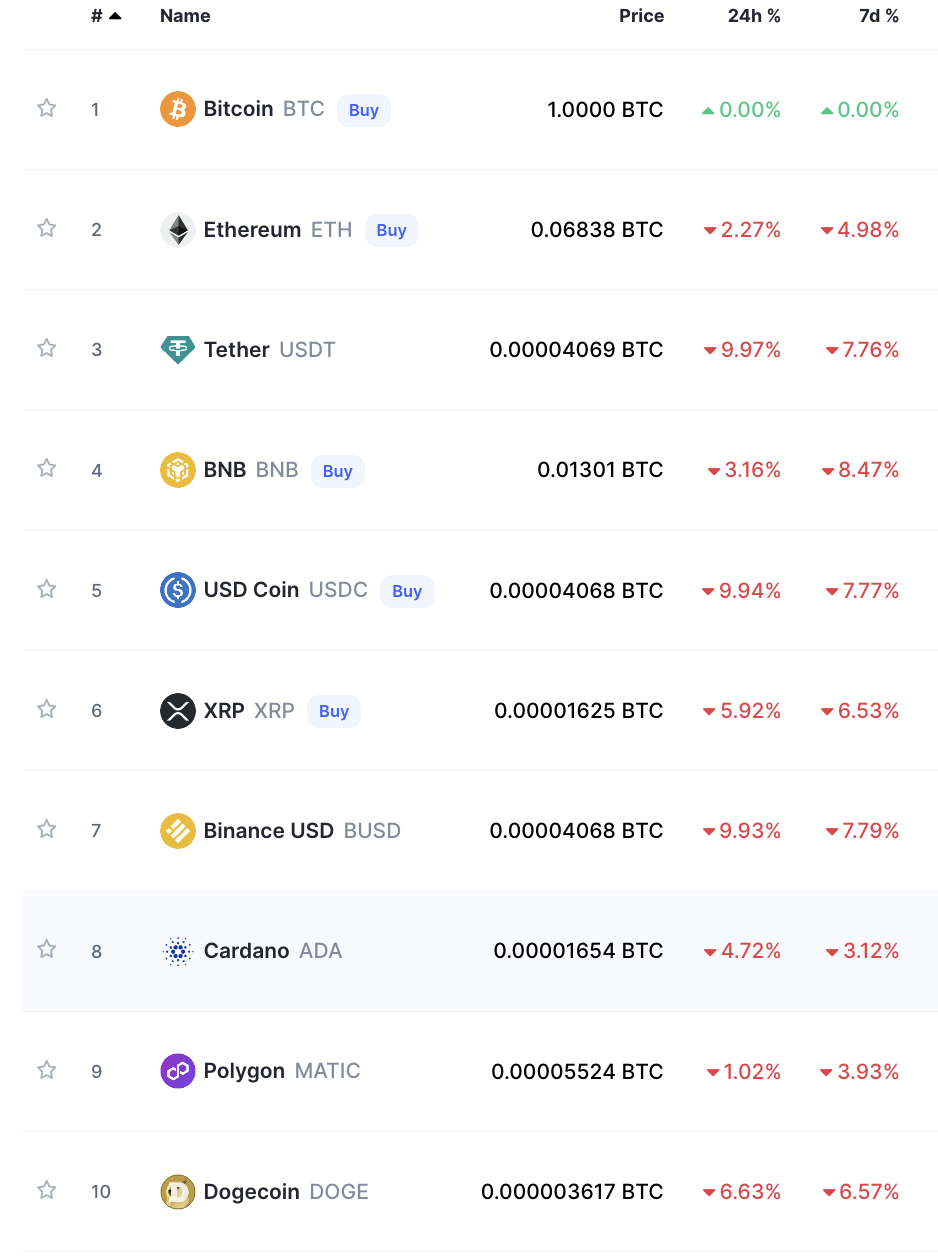
Task: Open the Polygon coin name link
Action: (244, 1071)
